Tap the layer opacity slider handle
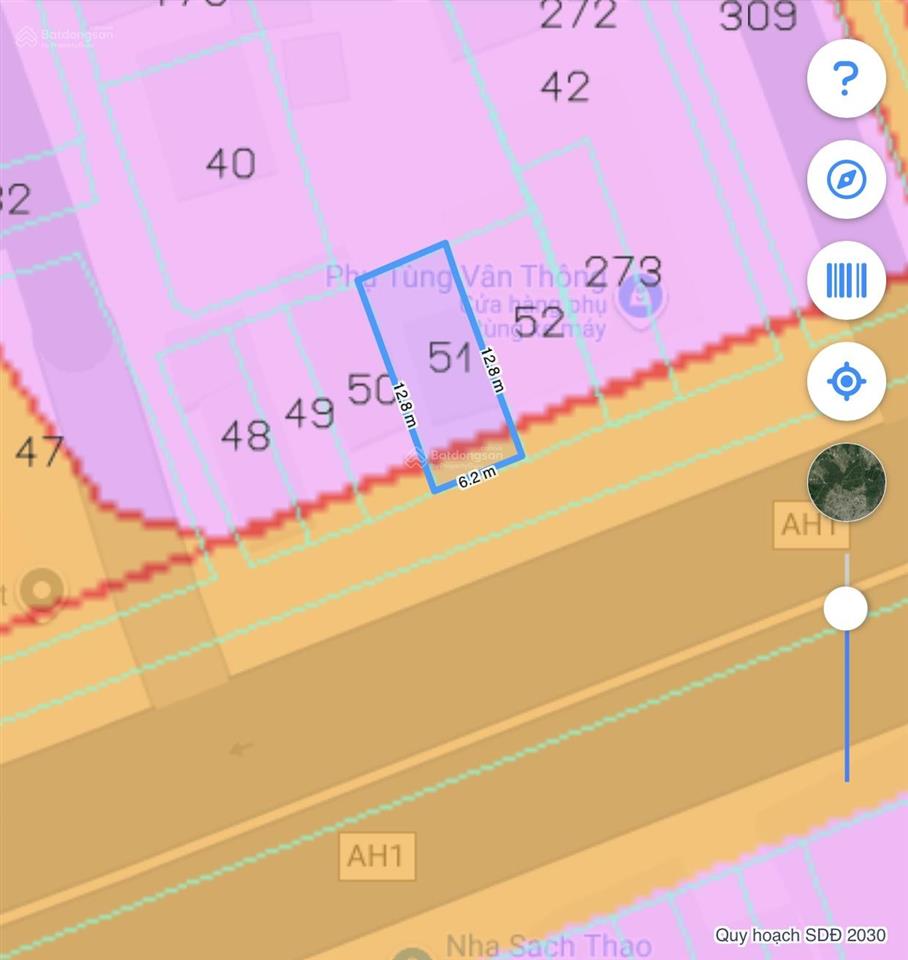This screenshot has width=908, height=960. pyautogui.click(x=846, y=608)
